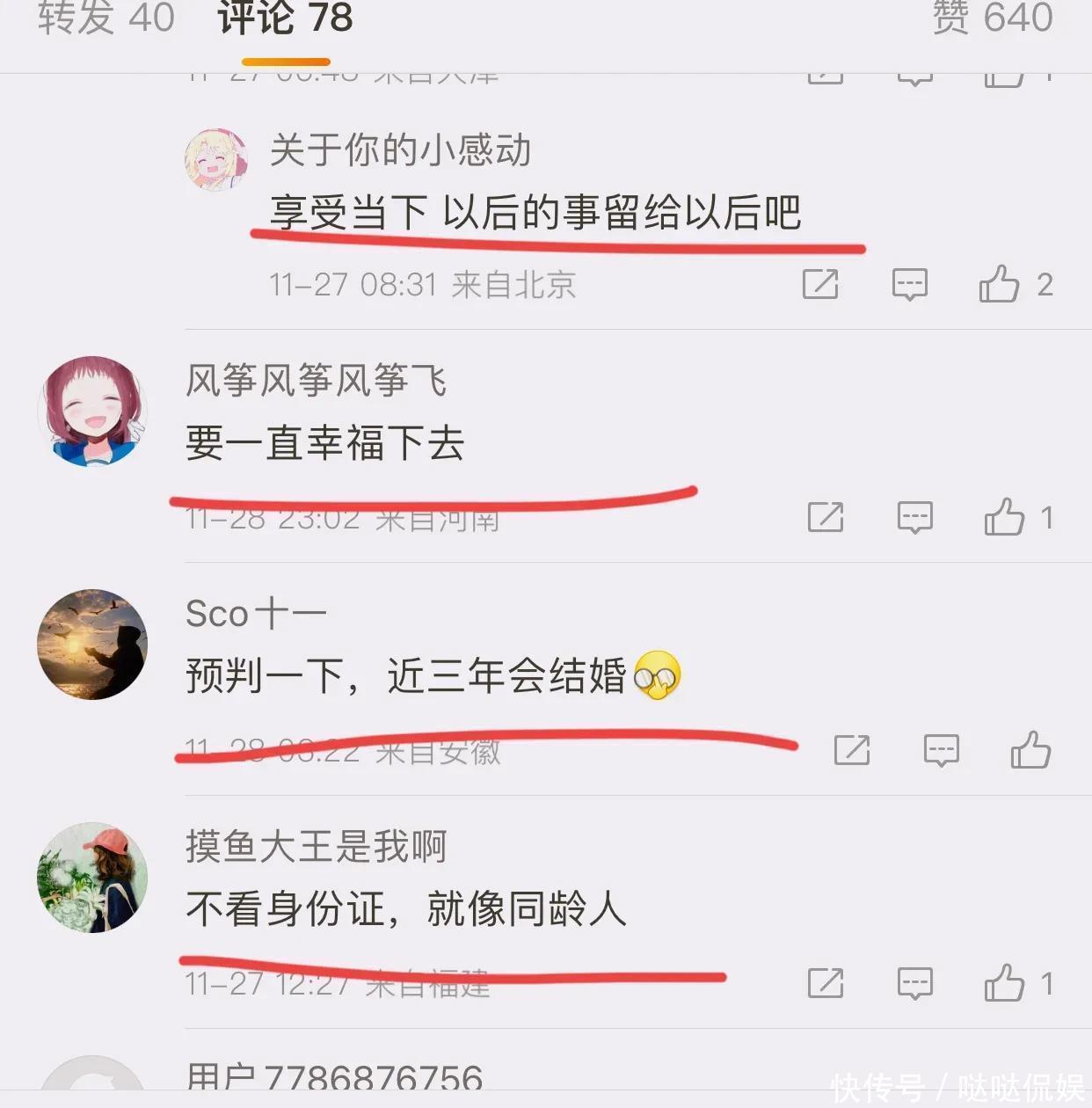This screenshot has height=1108, width=1092.
Task: Reply to 风筝风筝风筝飞's comment
Action: pos(915,518)
